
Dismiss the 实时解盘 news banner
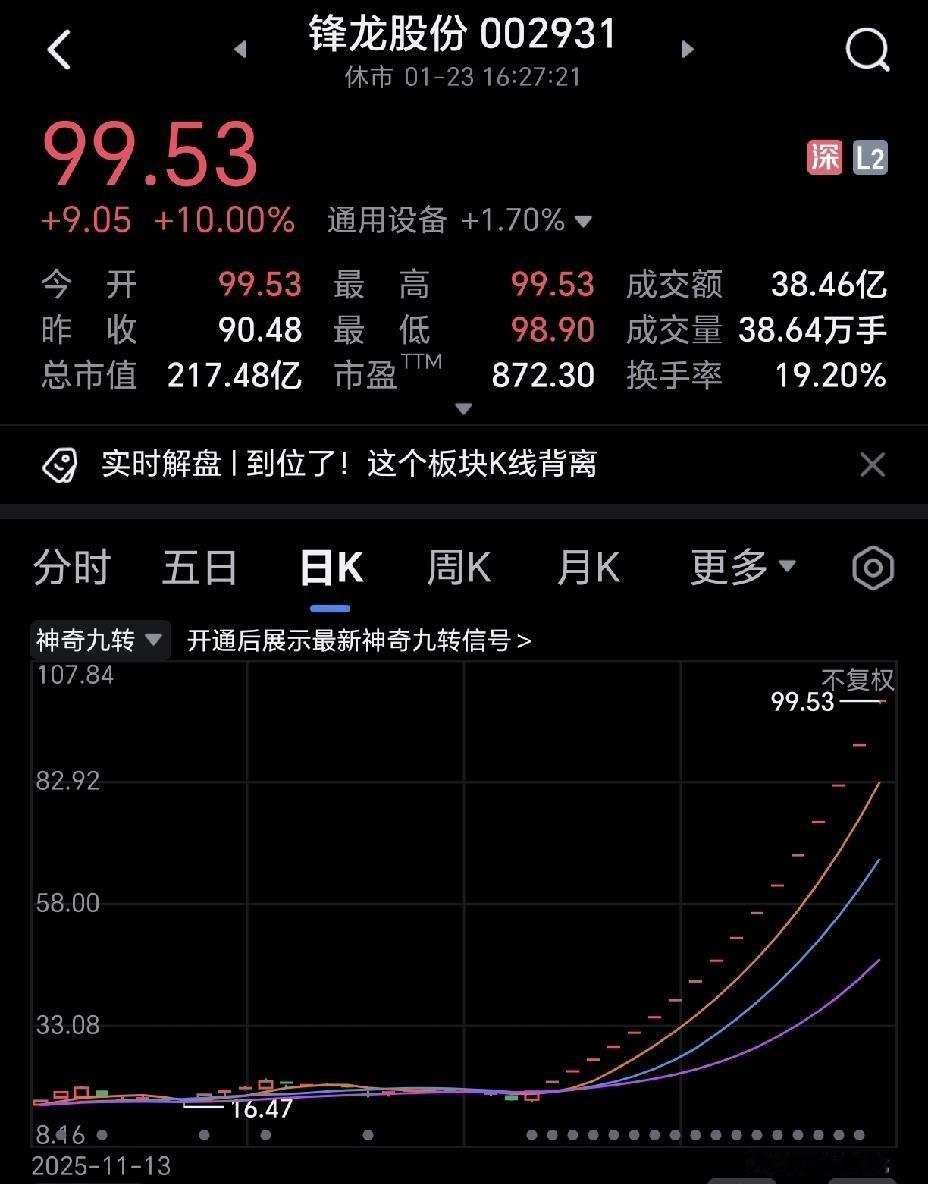(x=871, y=463)
